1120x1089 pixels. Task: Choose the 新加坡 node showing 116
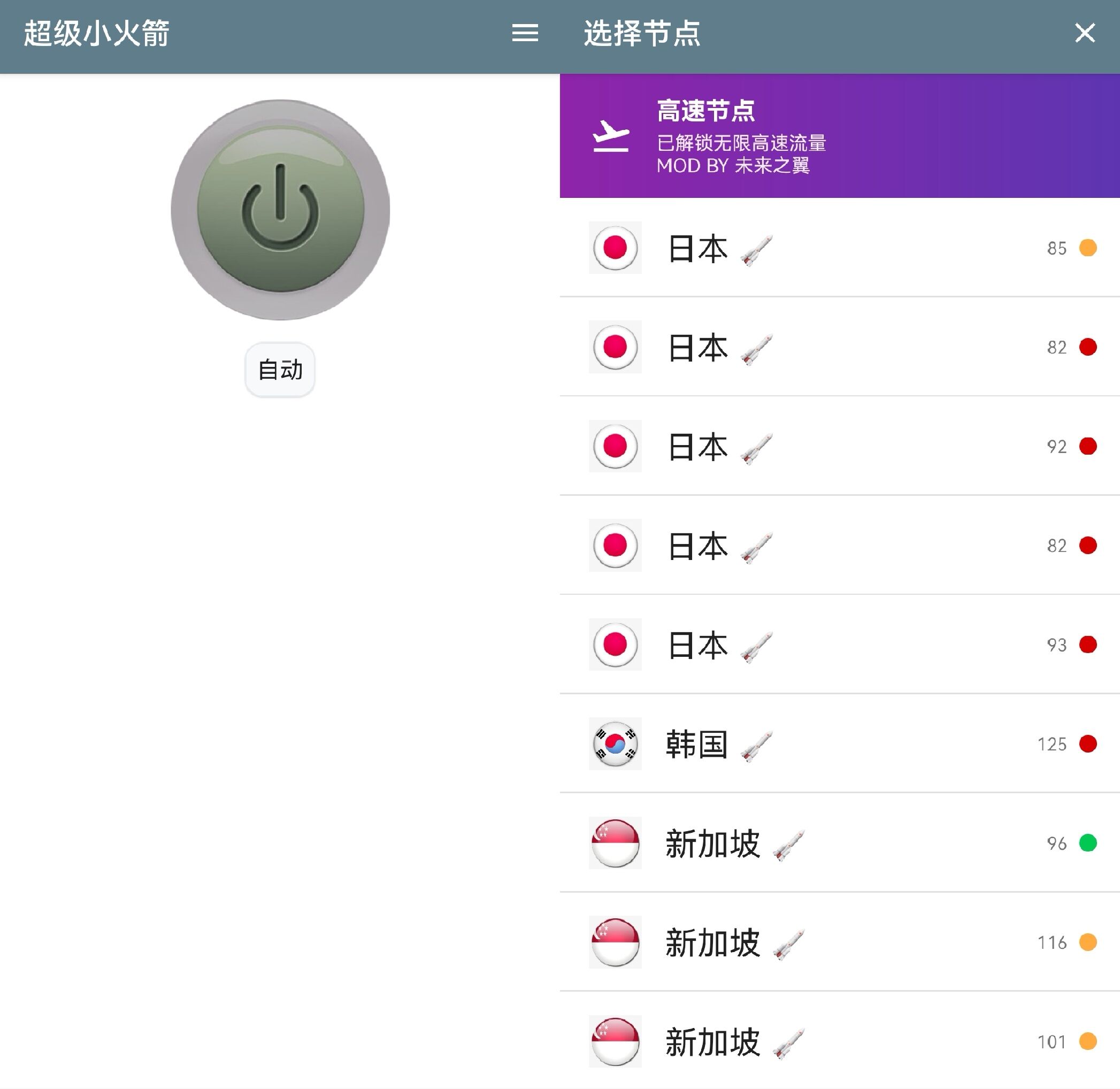[x=840, y=942]
